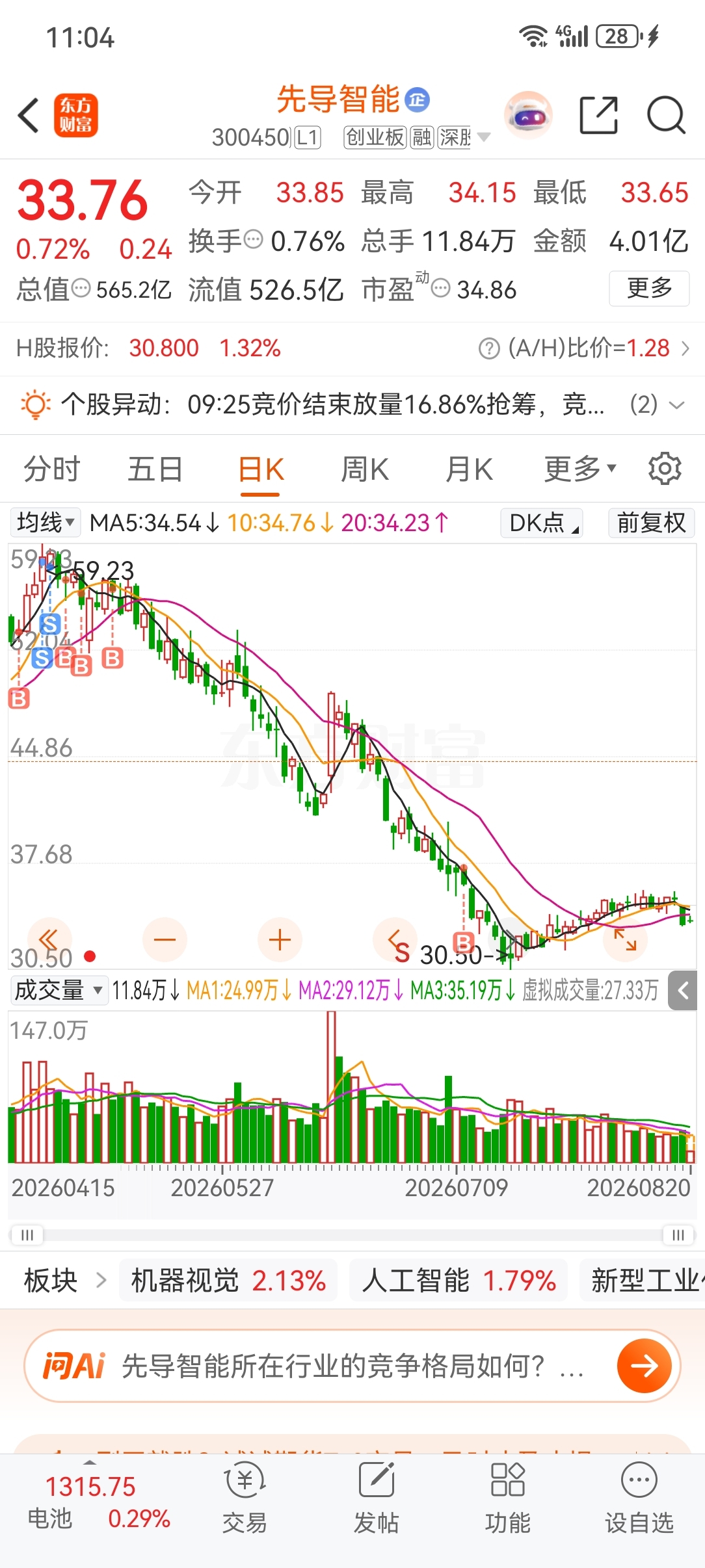Open the 更多 chart period dropdown

tap(579, 469)
